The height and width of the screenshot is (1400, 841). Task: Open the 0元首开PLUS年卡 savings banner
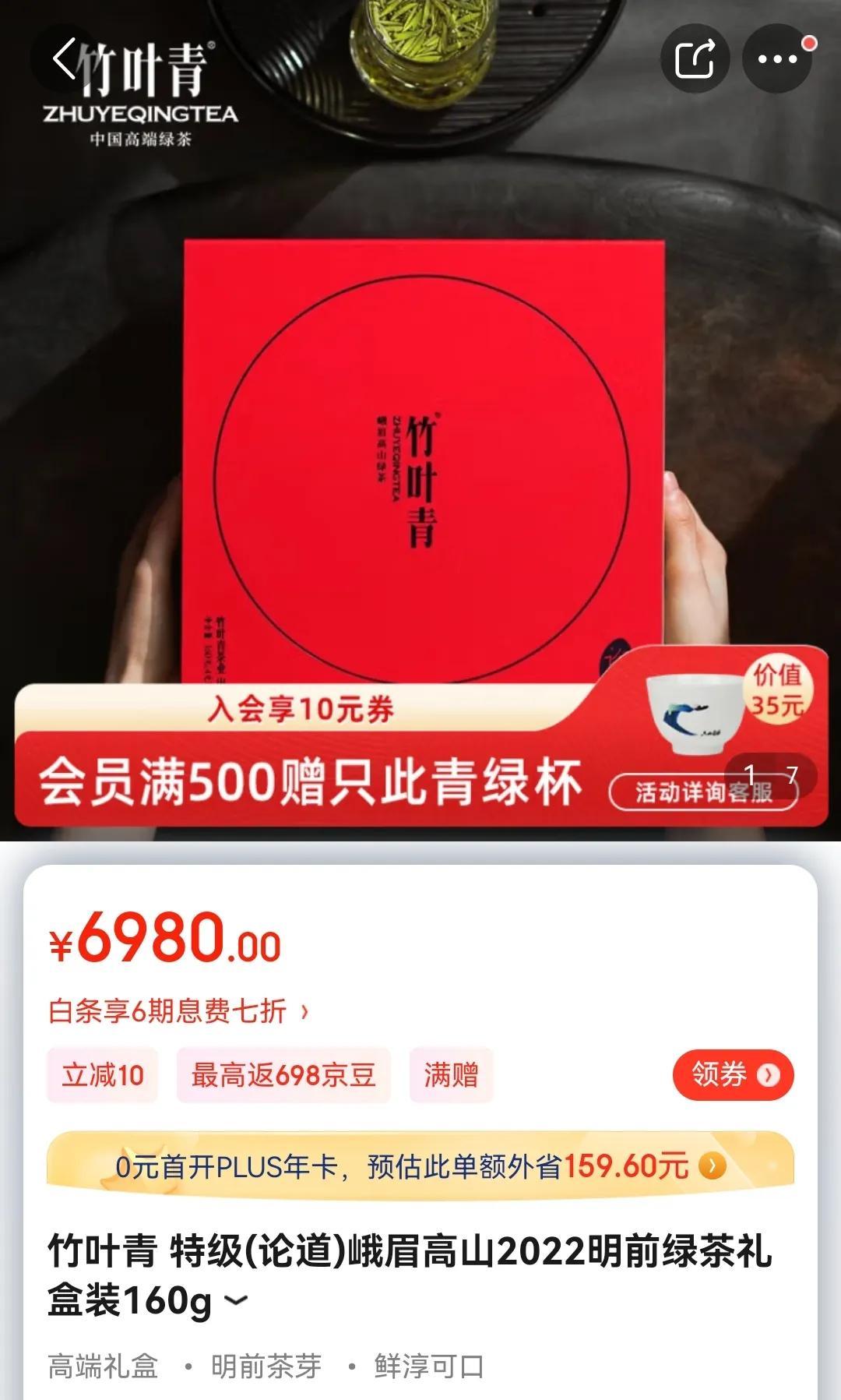point(420,1166)
